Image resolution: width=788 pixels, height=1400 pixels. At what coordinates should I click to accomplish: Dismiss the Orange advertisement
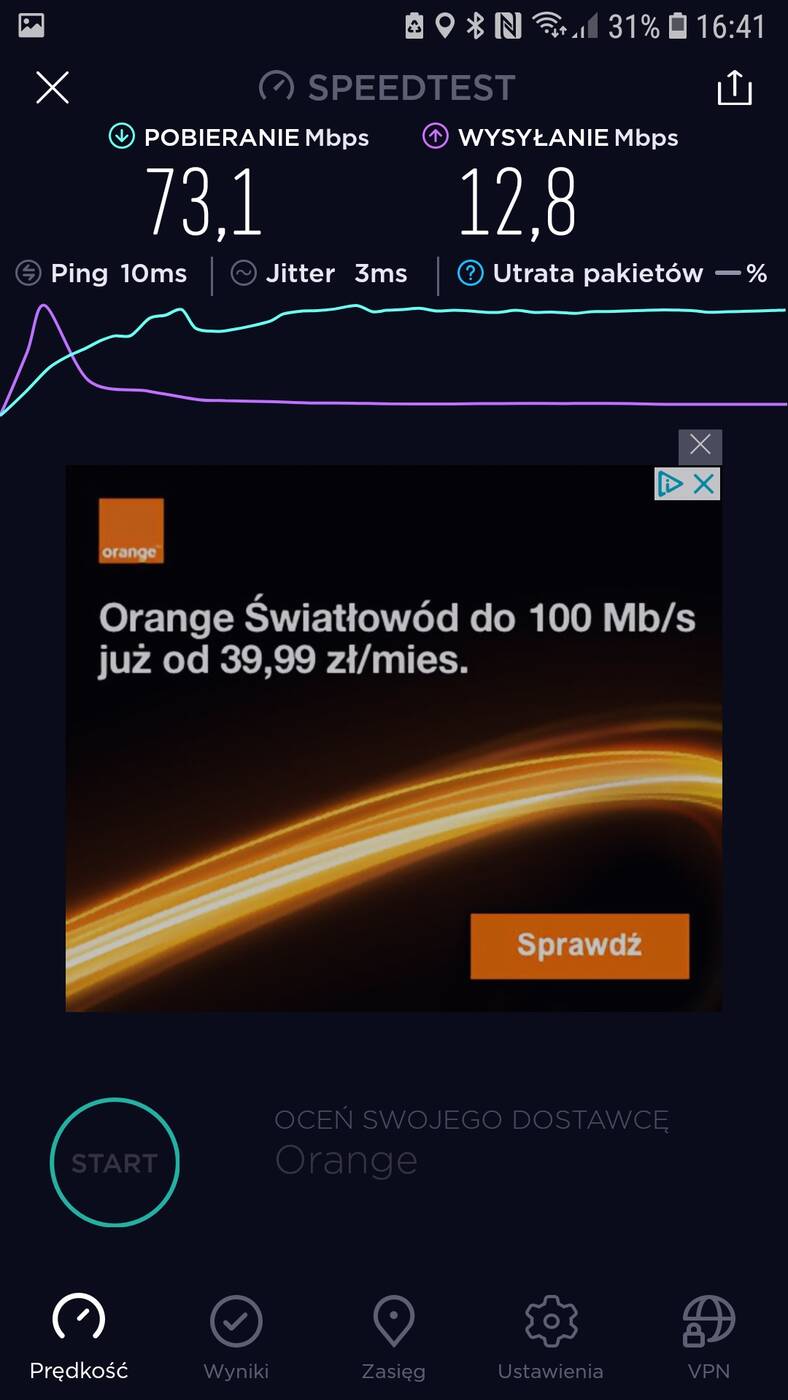[x=700, y=445]
